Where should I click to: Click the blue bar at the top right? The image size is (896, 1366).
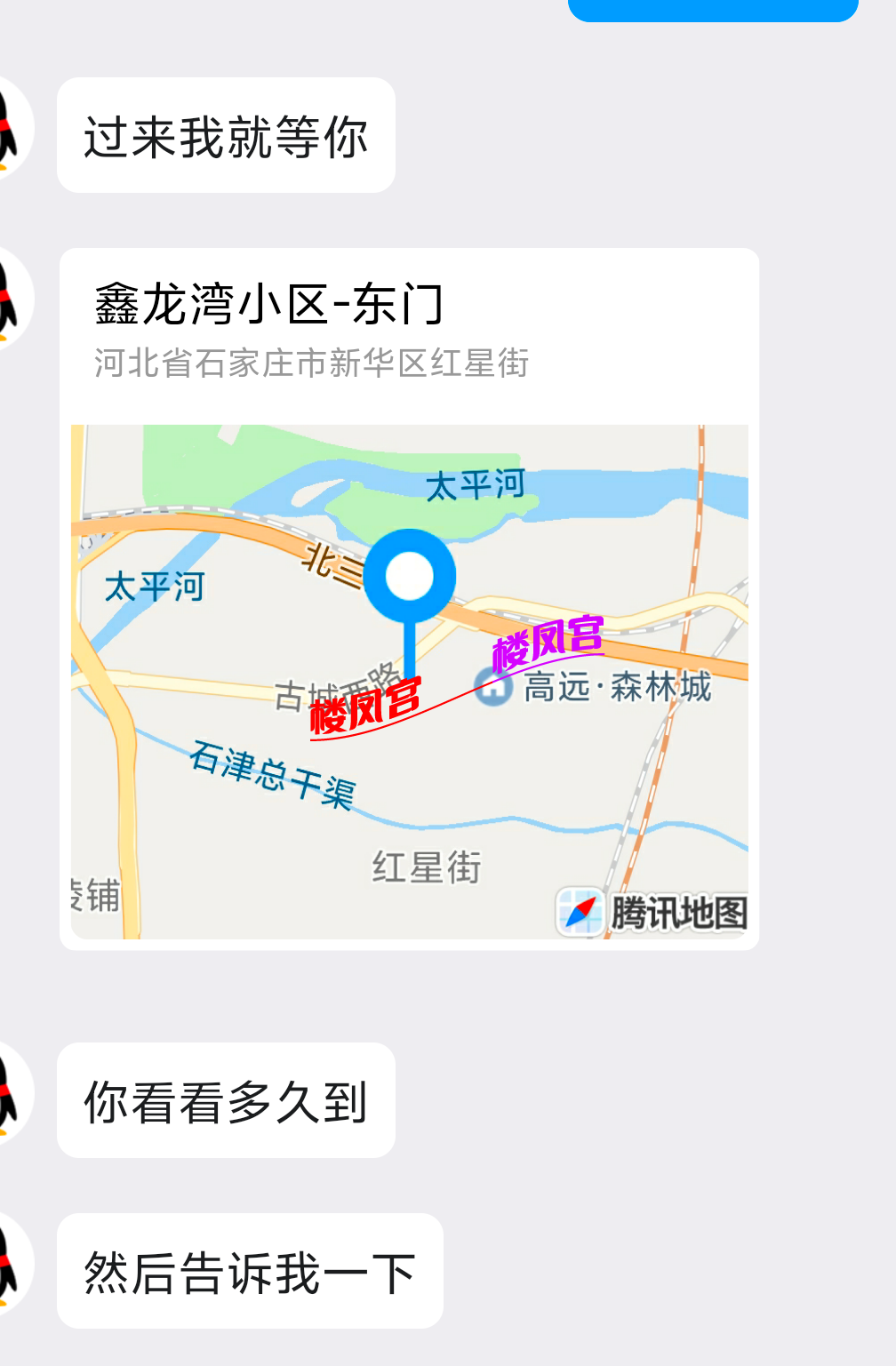(713, 10)
